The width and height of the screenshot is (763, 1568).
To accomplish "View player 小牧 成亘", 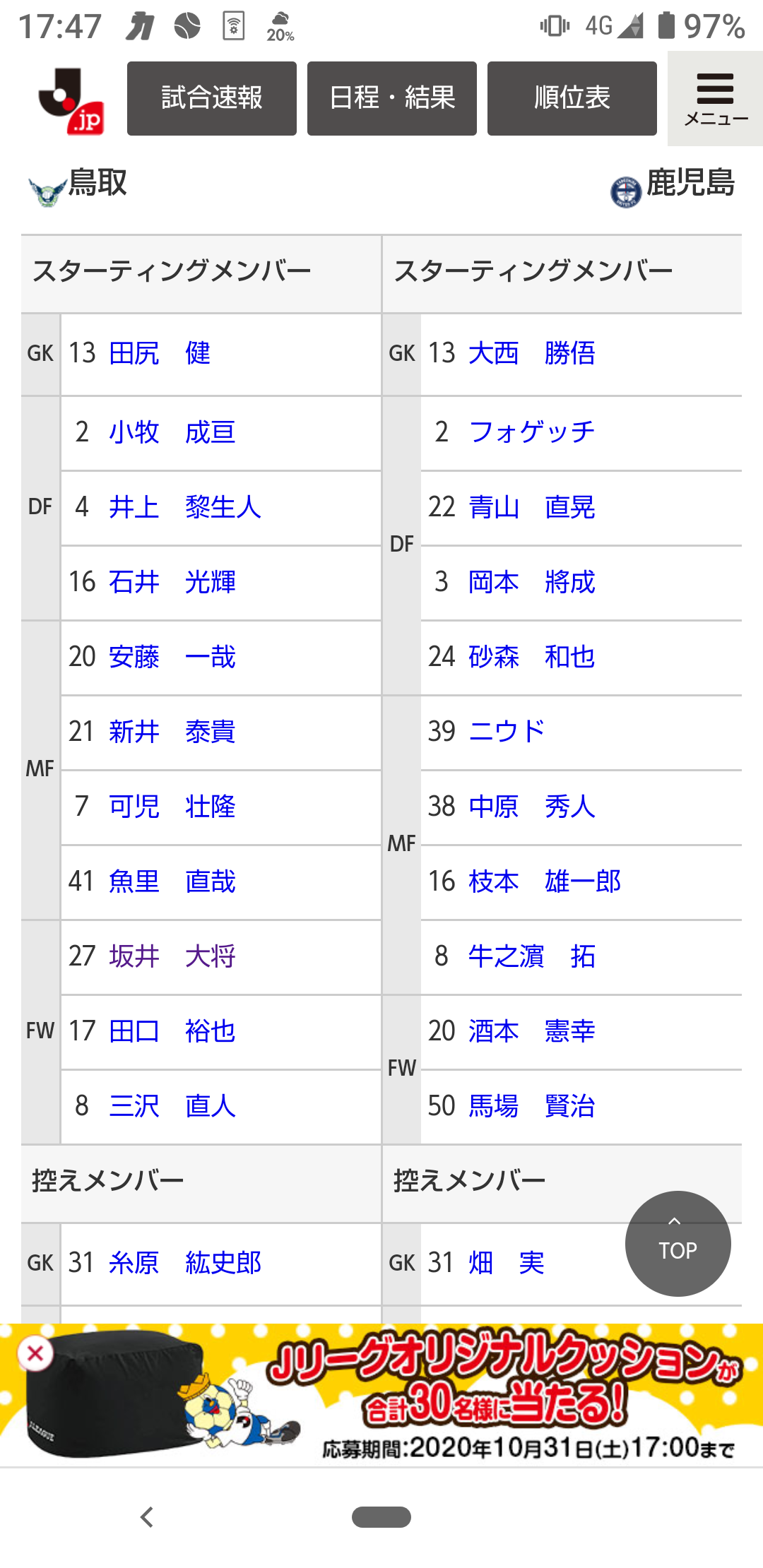I will pyautogui.click(x=172, y=432).
